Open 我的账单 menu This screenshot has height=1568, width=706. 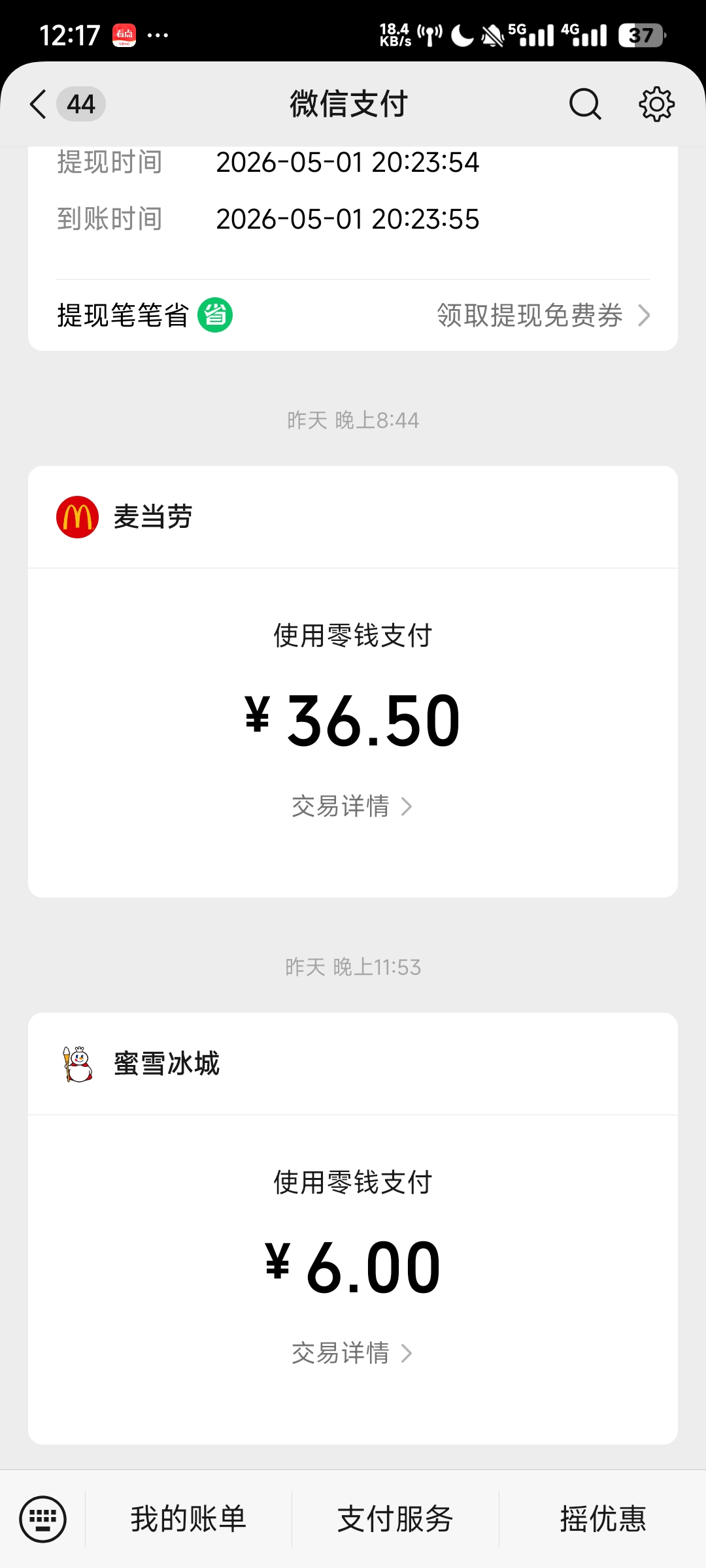pos(188,1519)
